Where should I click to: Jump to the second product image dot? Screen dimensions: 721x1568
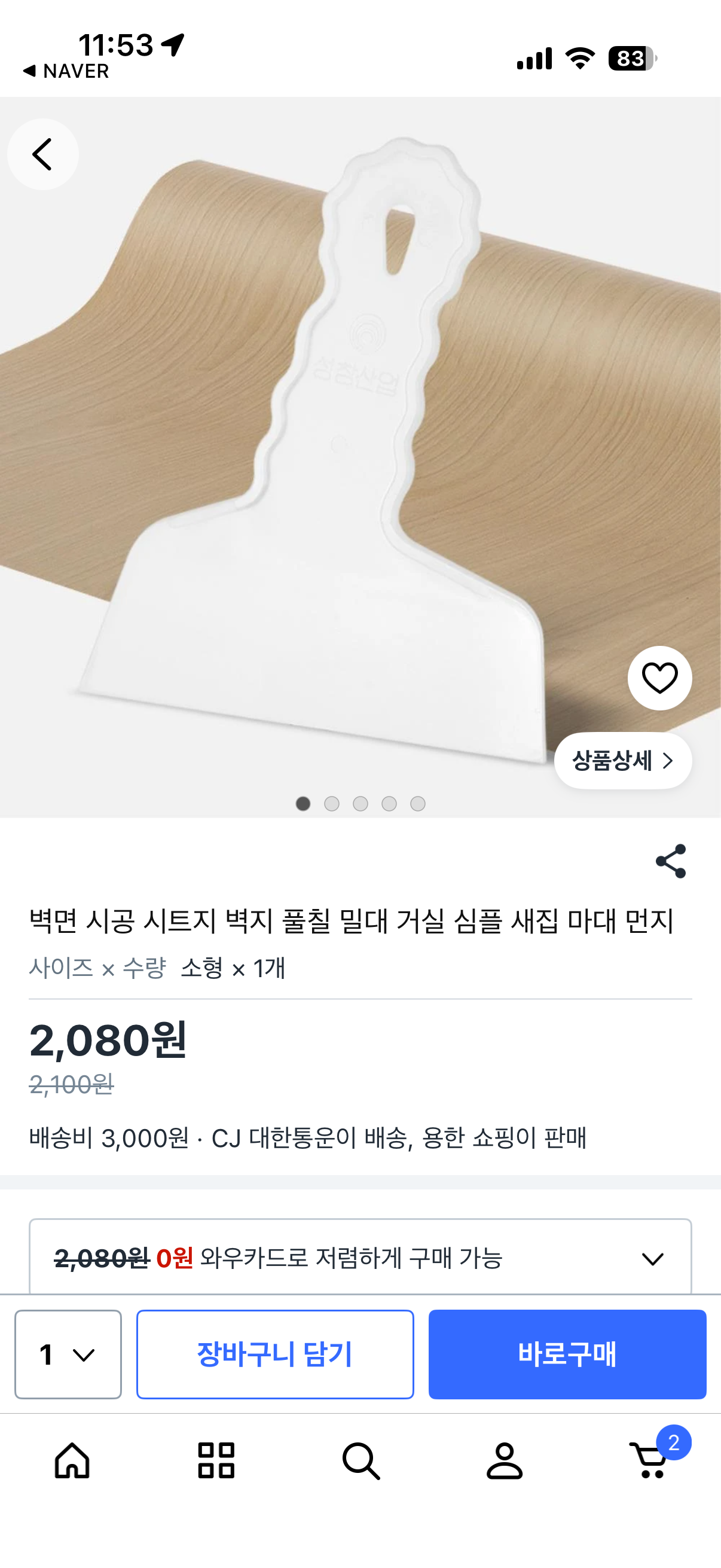[x=332, y=804]
